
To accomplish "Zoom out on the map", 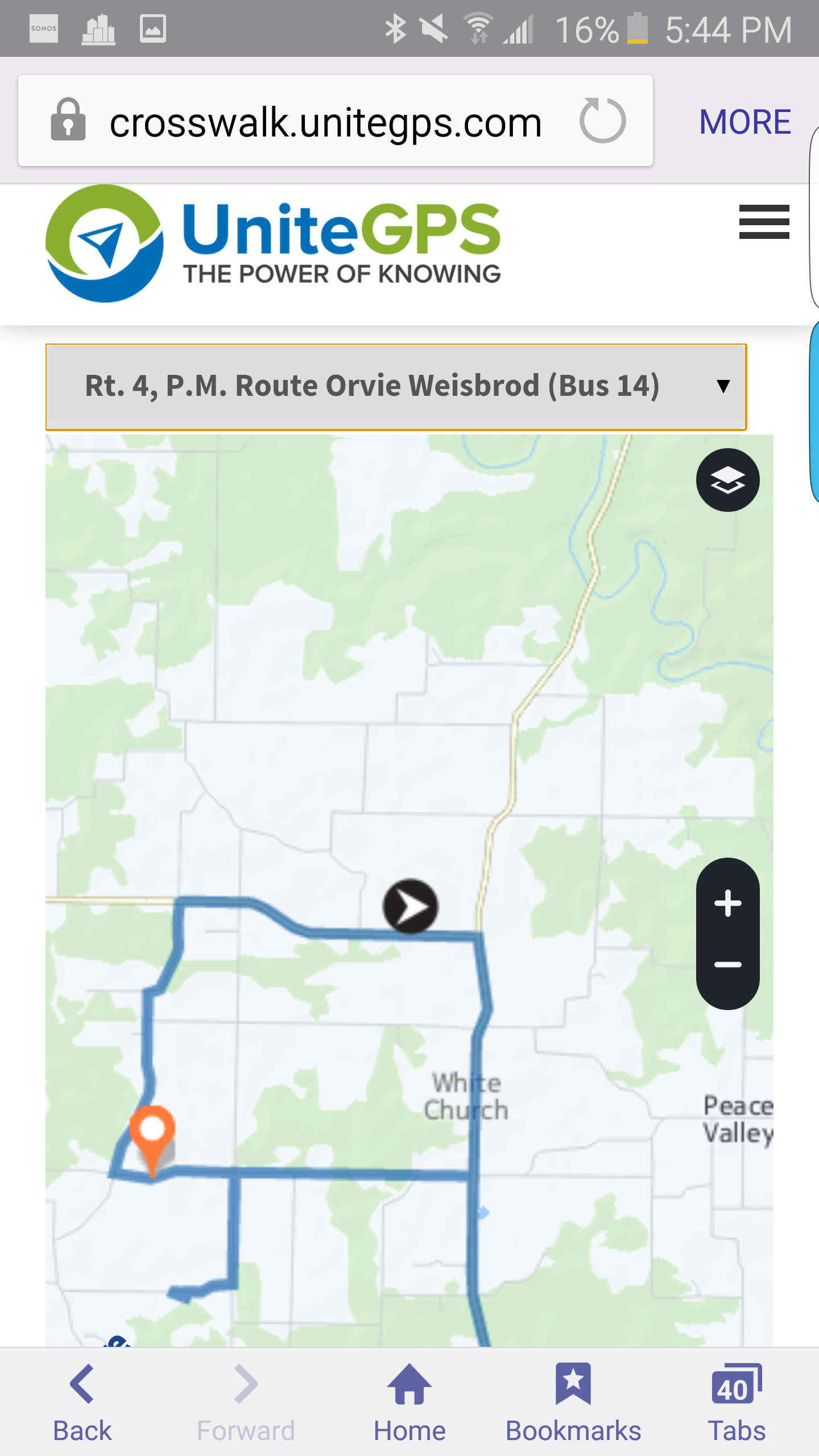I will (727, 965).
